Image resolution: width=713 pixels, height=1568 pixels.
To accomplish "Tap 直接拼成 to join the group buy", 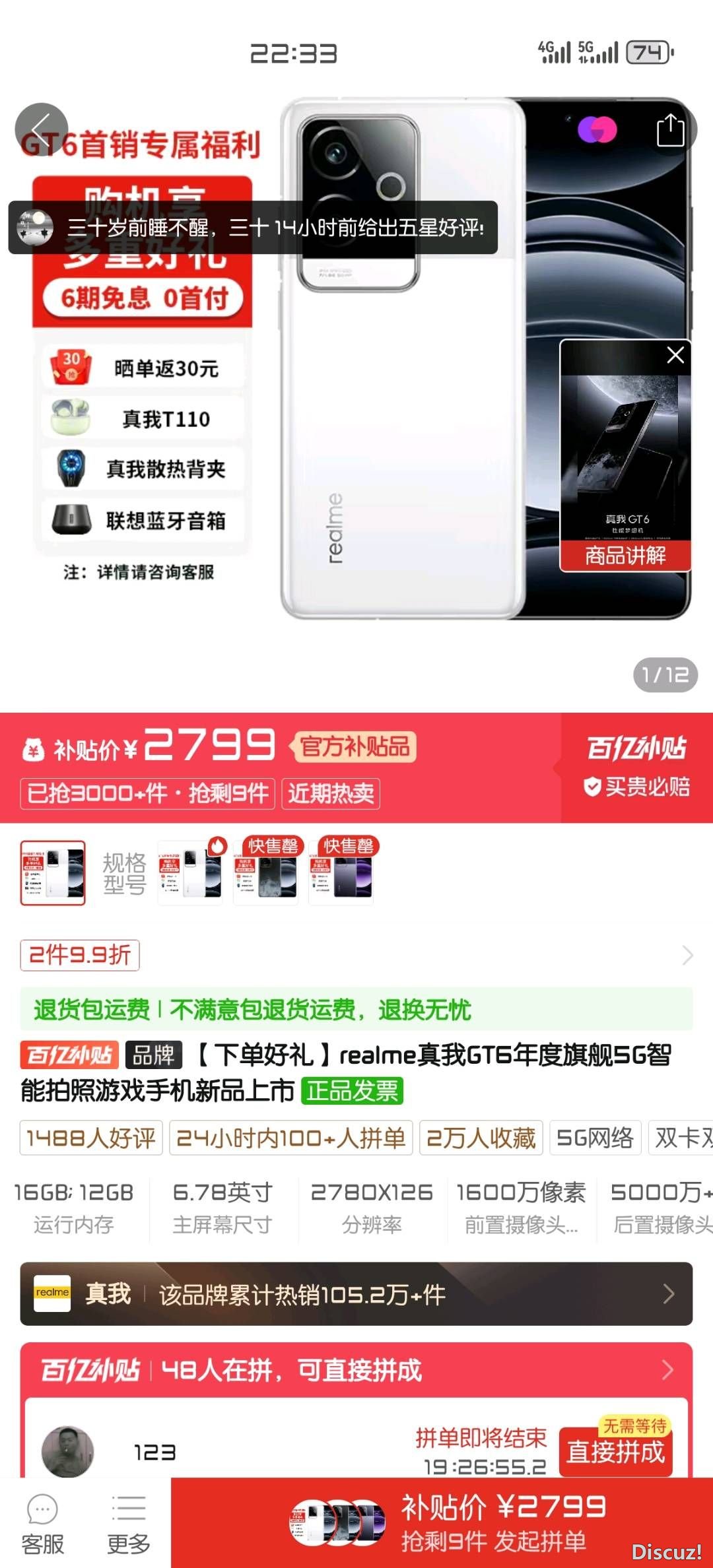I will click(615, 1451).
